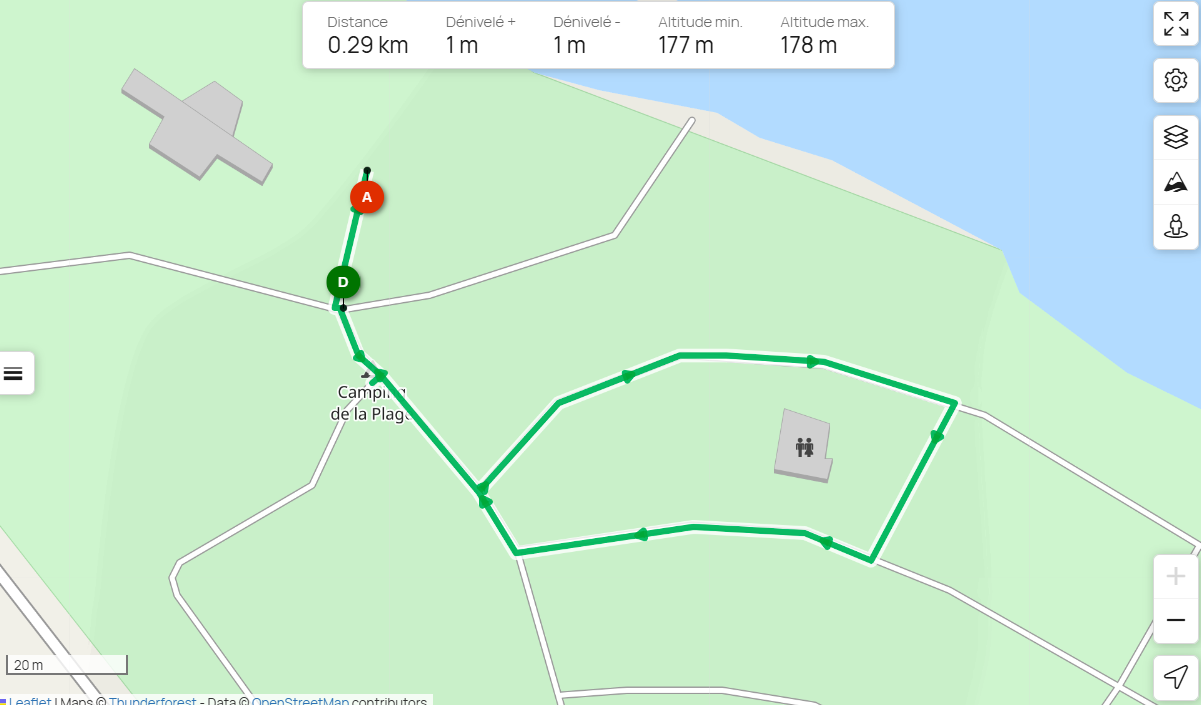The height and width of the screenshot is (705, 1201).
Task: Select the red arrival marker A
Action: pyautogui.click(x=367, y=197)
